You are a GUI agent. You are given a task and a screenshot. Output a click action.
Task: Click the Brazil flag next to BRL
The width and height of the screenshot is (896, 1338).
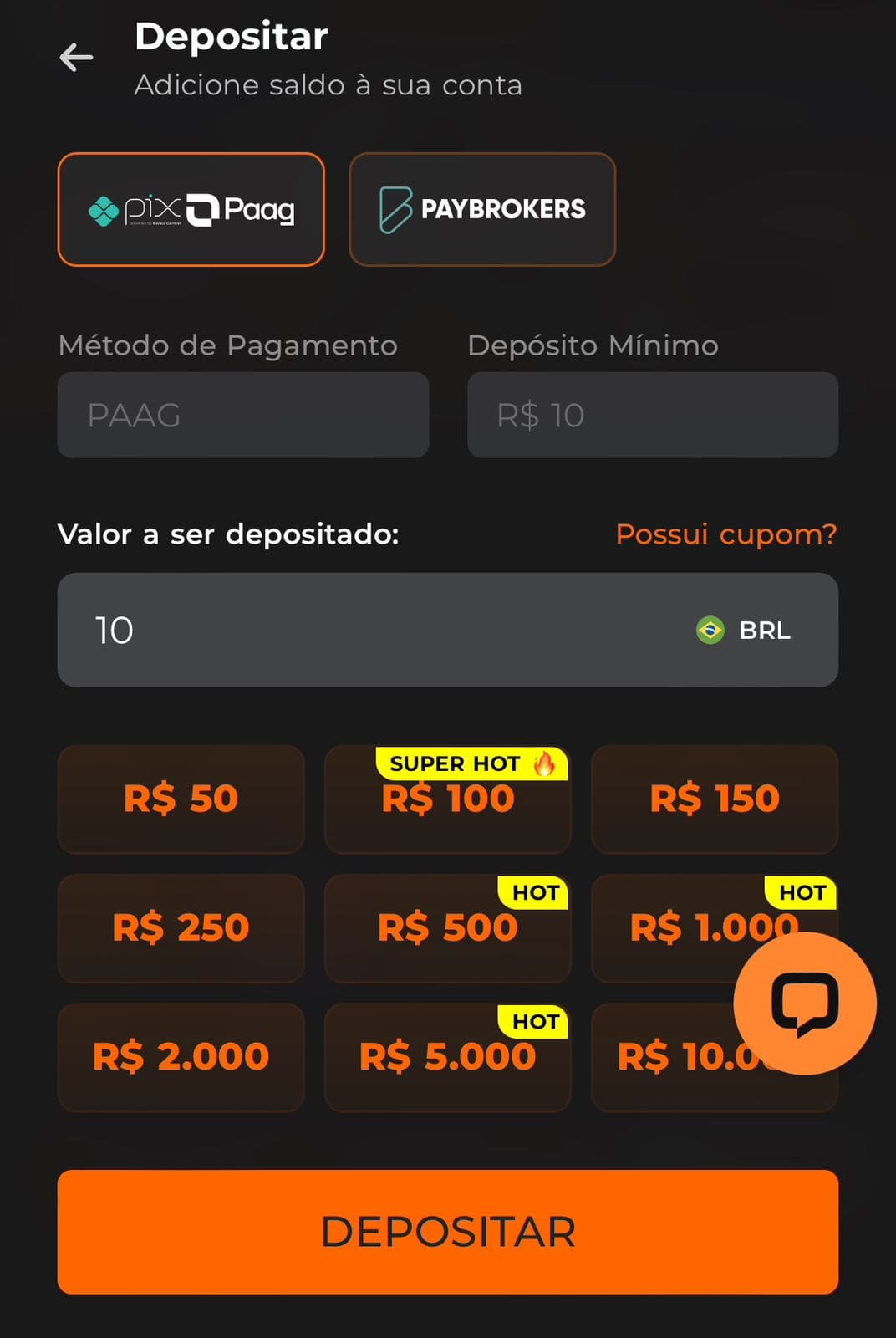pos(710,631)
